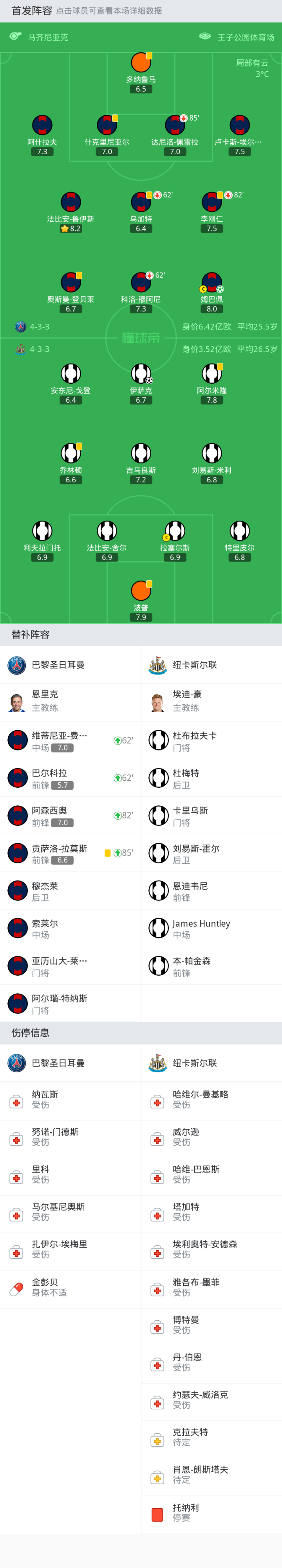This screenshot has height=1568, width=282.
Task: Tap player 什克里尼亚尔 on the pitch
Action: 107,126
